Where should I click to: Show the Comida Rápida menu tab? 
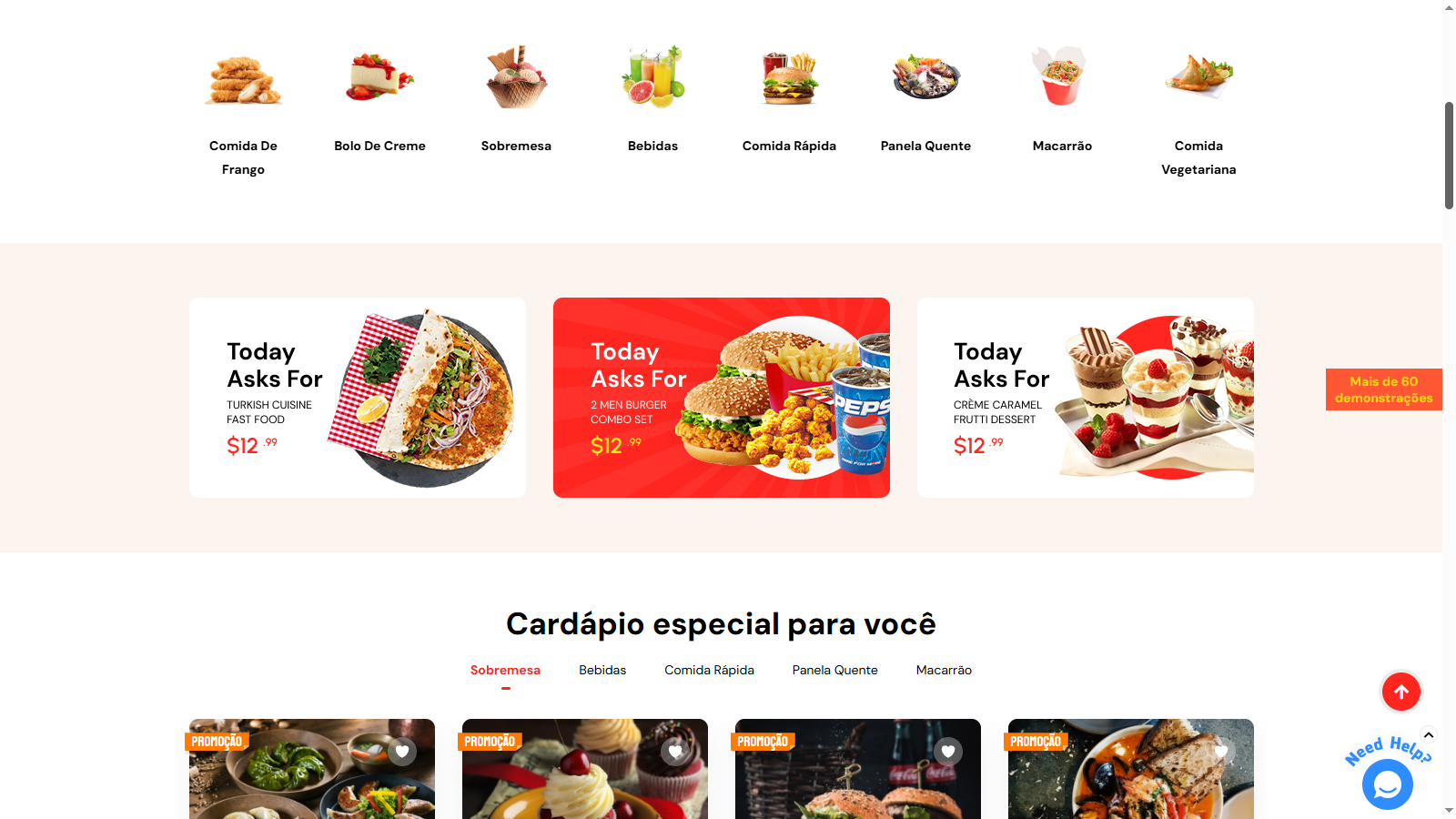pos(709,671)
